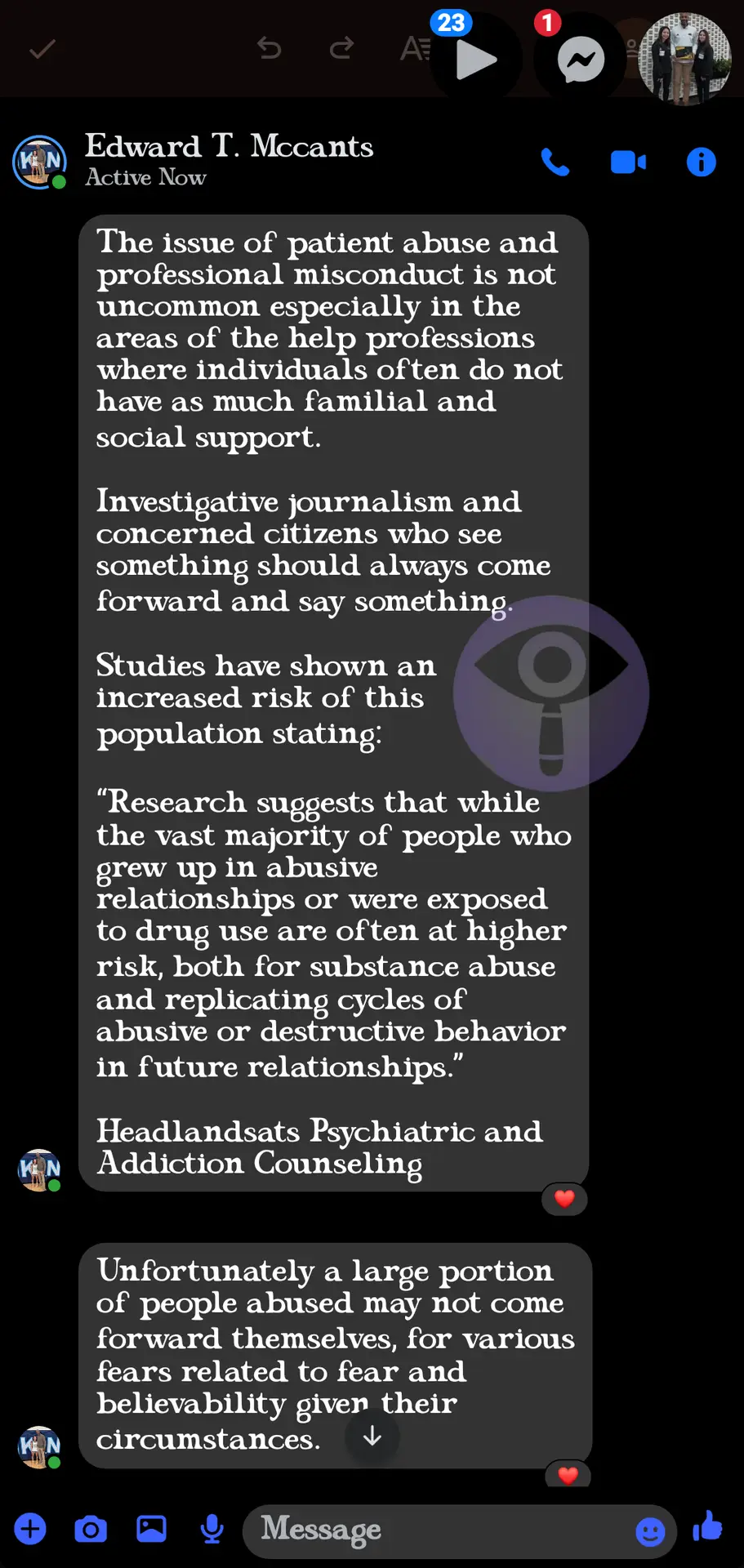Open the camera to take a photo
Screen dimensions: 744x1568
(x=91, y=1529)
